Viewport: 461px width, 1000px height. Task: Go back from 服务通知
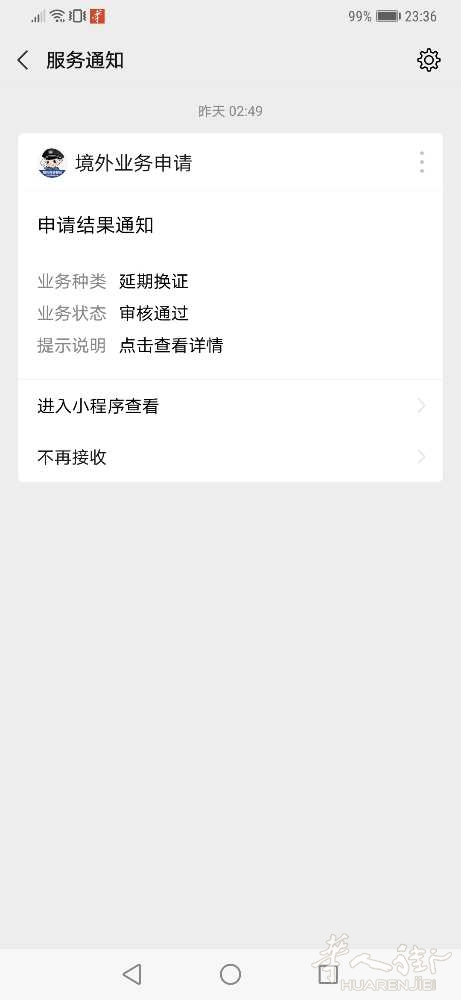(x=23, y=61)
